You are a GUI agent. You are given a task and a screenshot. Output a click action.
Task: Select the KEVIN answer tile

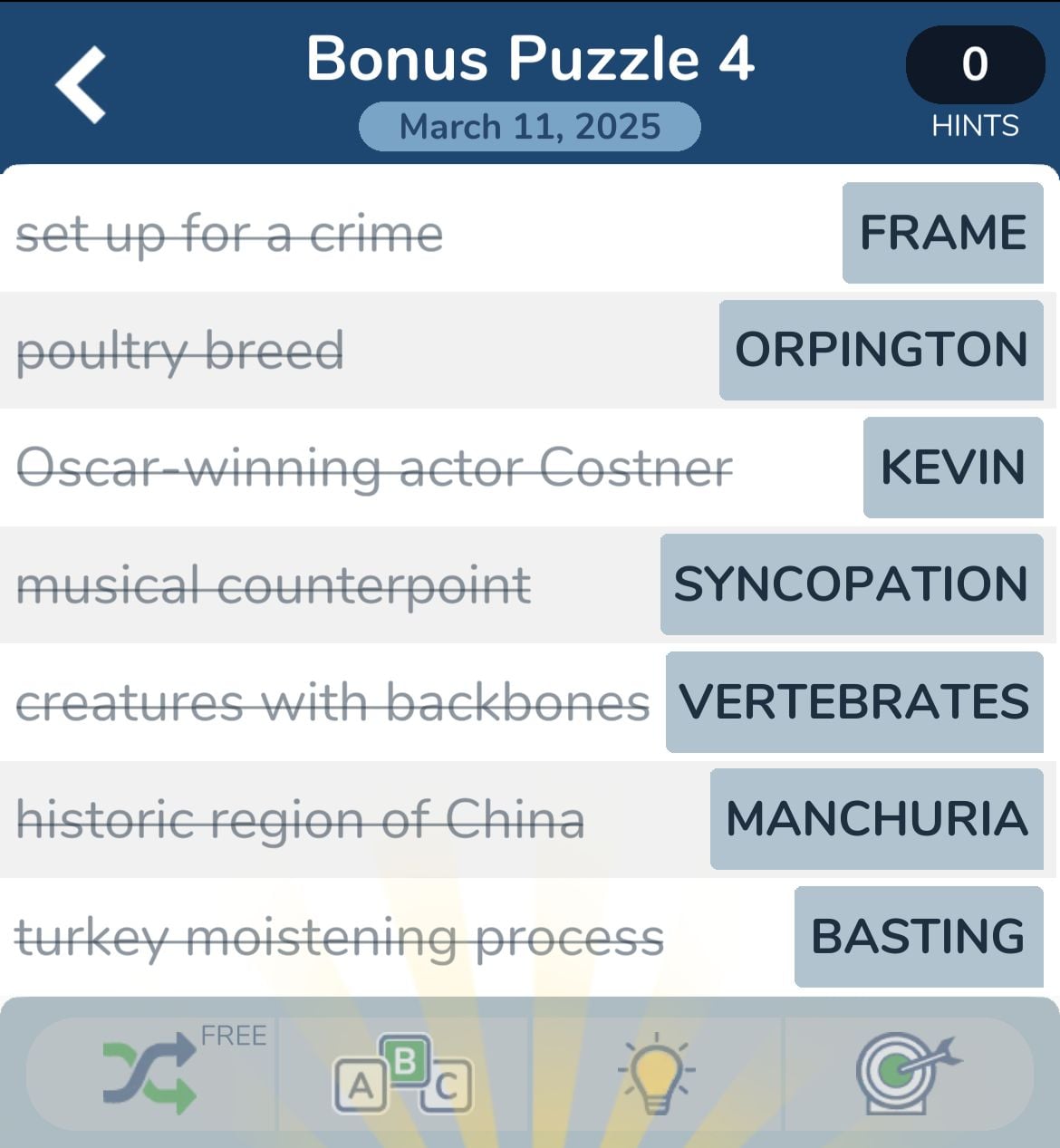tap(952, 468)
